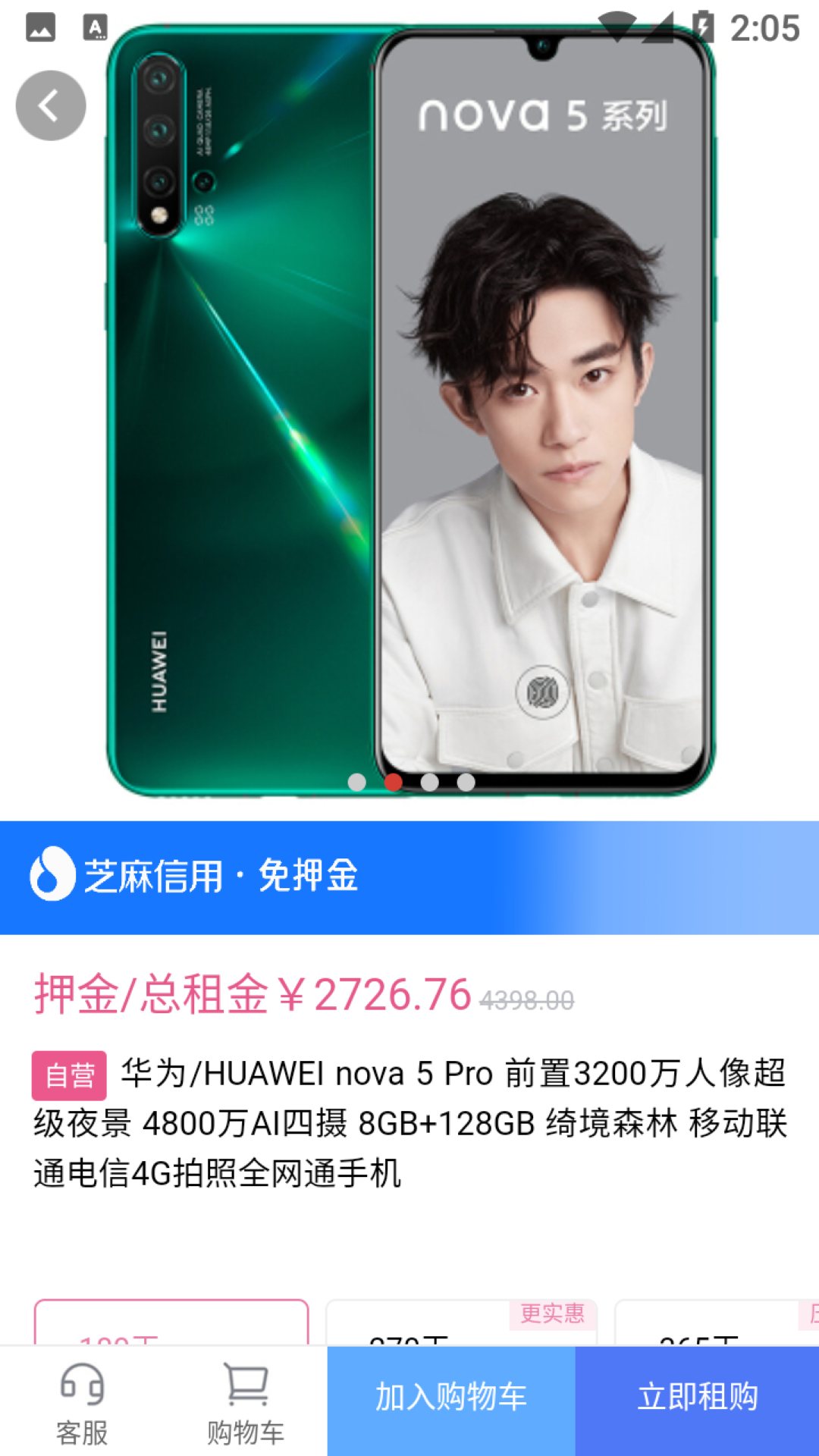Viewport: 819px width, 1456px height.
Task: Tap the 芝麻信用 免押金 banner
Action: (409, 877)
